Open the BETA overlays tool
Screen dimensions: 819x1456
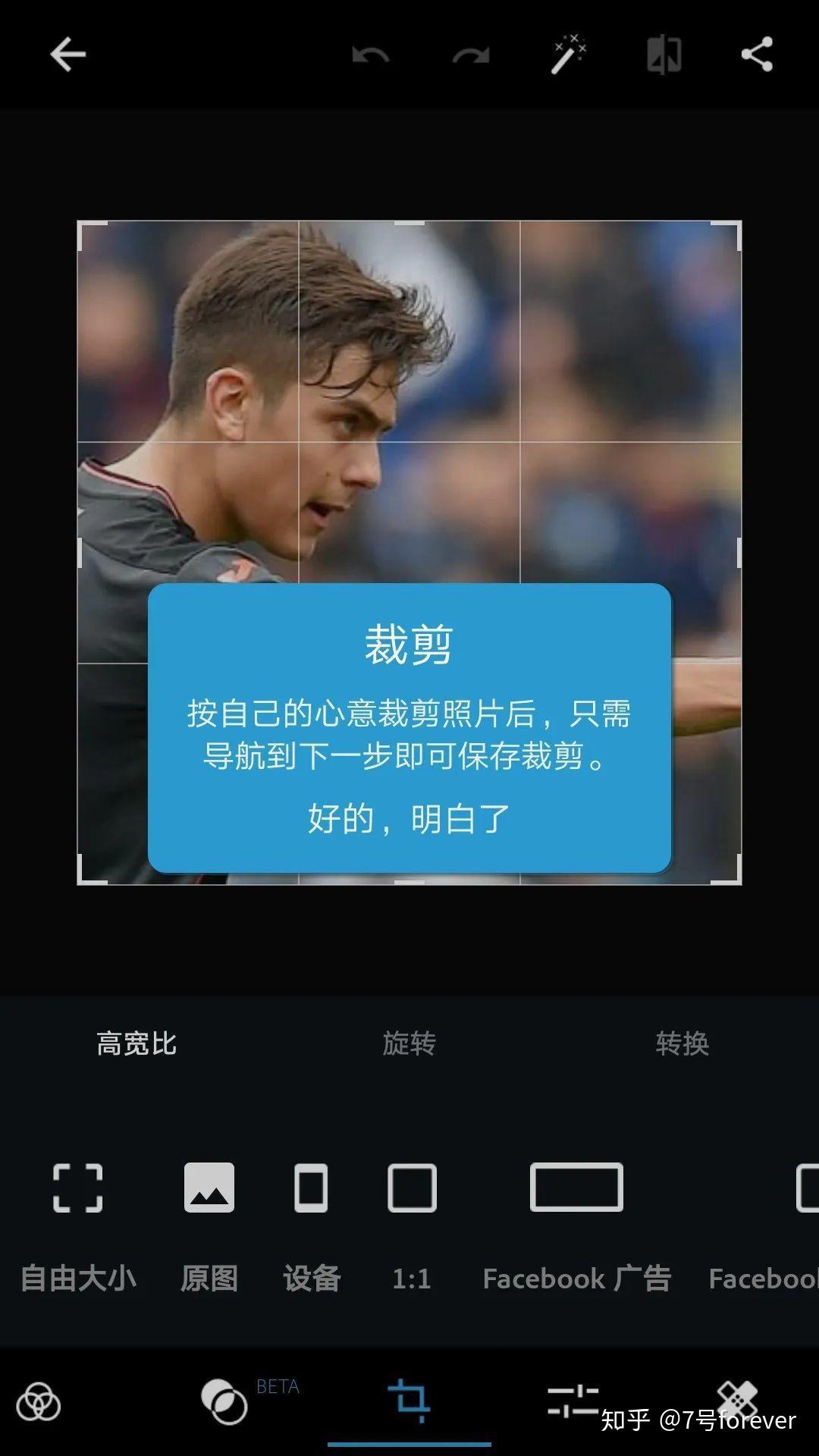pyautogui.click(x=225, y=1401)
